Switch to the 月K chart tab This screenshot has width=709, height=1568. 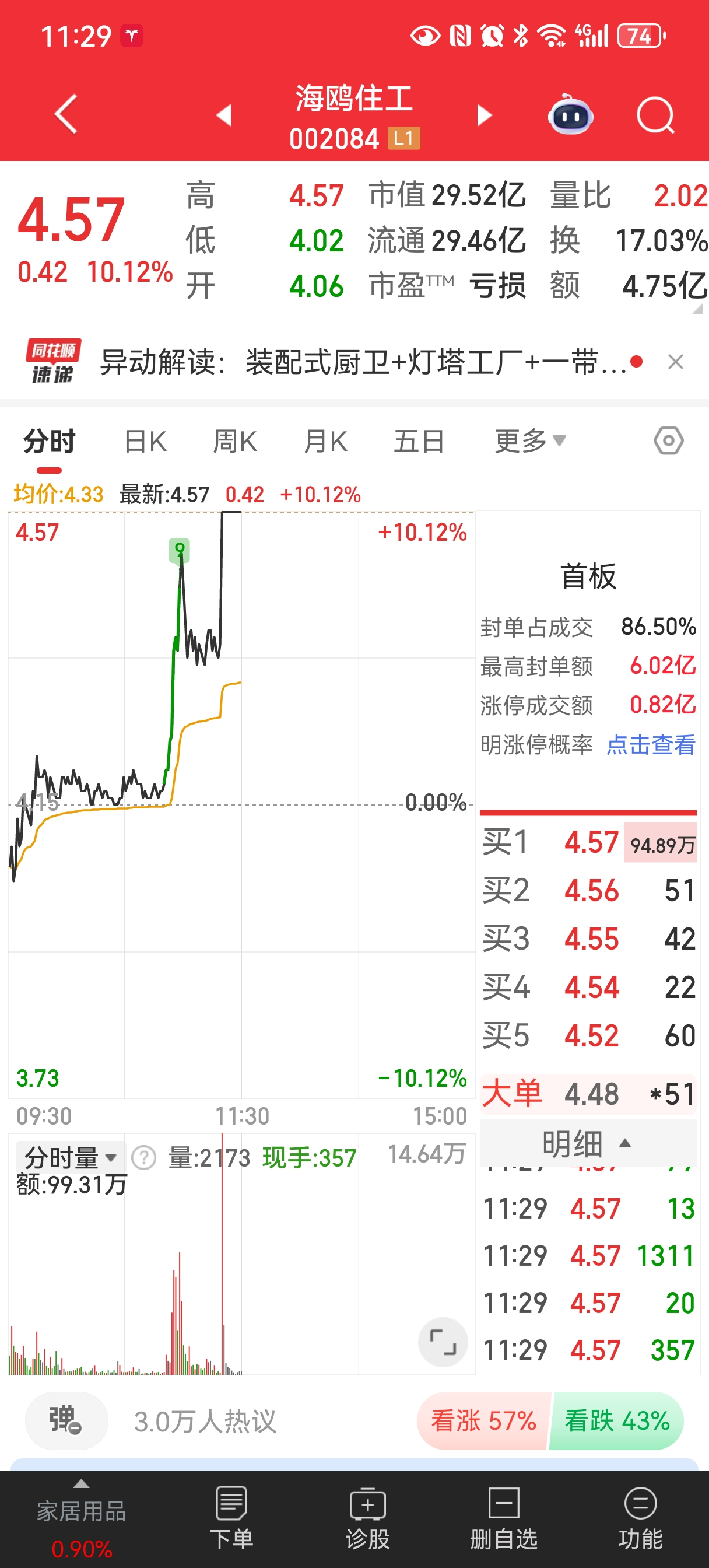pyautogui.click(x=325, y=442)
